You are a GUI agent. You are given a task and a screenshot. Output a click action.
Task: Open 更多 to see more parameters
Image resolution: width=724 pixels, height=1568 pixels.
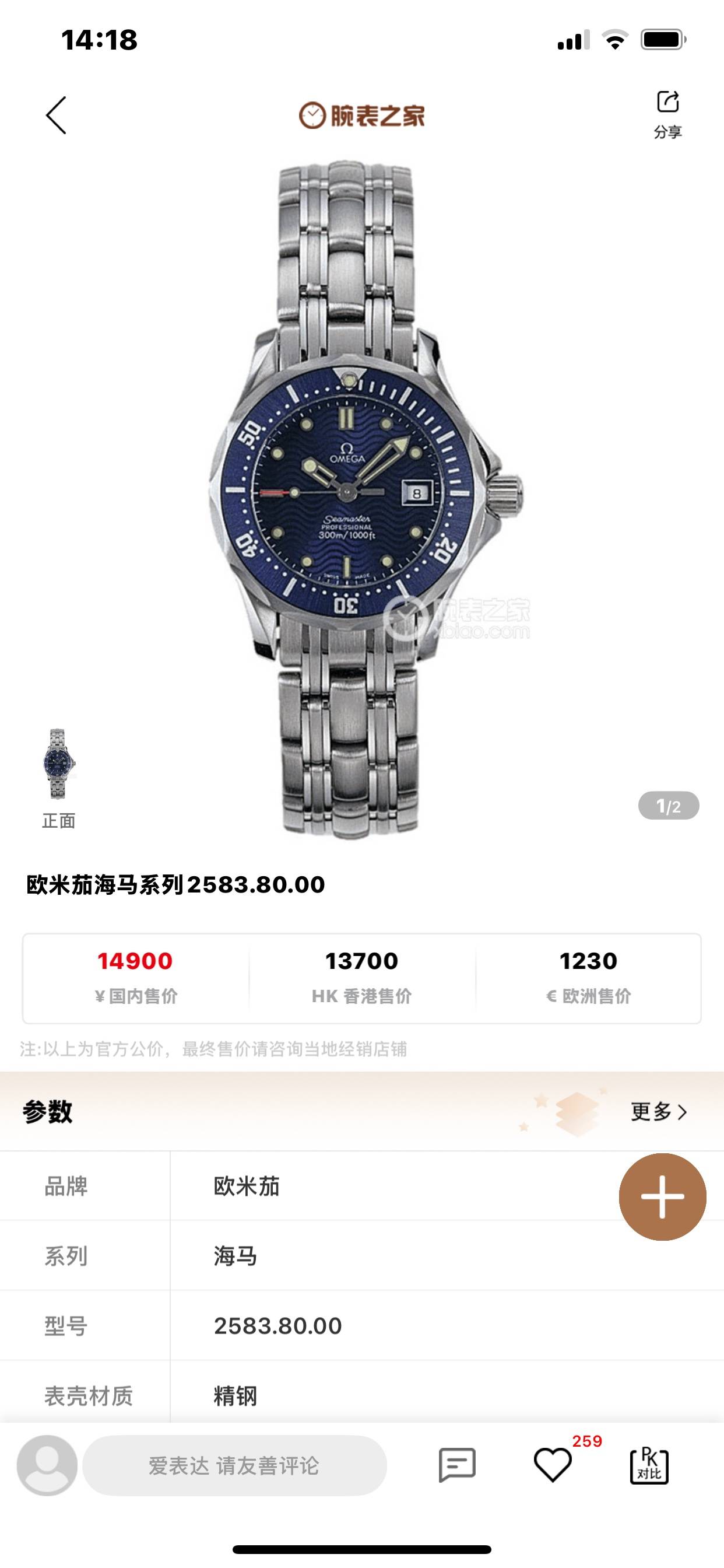(x=658, y=1111)
